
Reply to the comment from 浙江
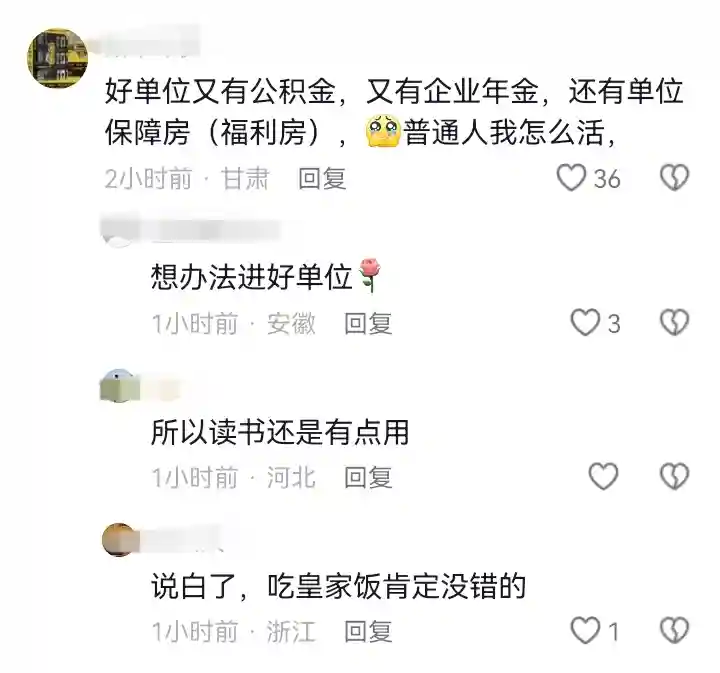click(x=368, y=631)
